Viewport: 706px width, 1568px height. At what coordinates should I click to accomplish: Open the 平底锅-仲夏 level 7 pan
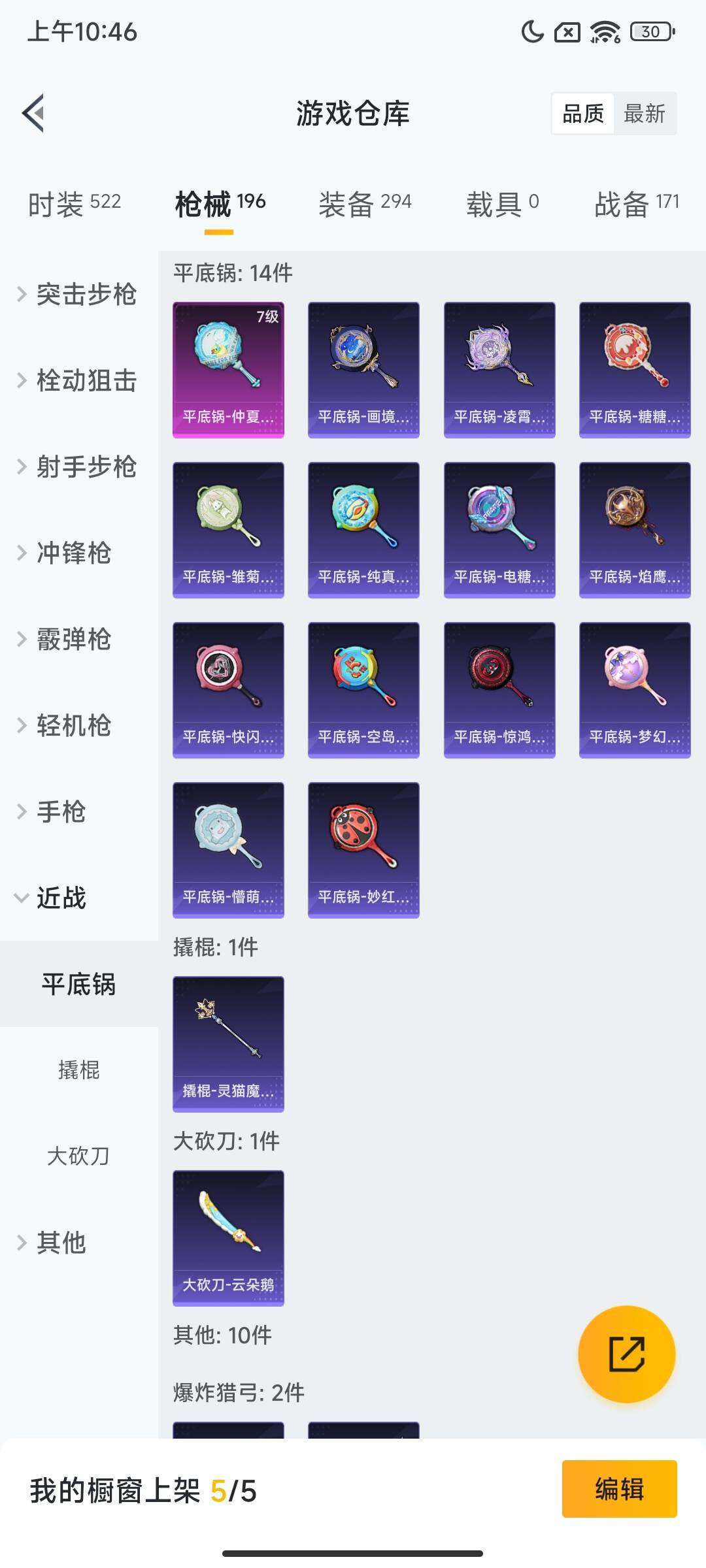tap(228, 369)
